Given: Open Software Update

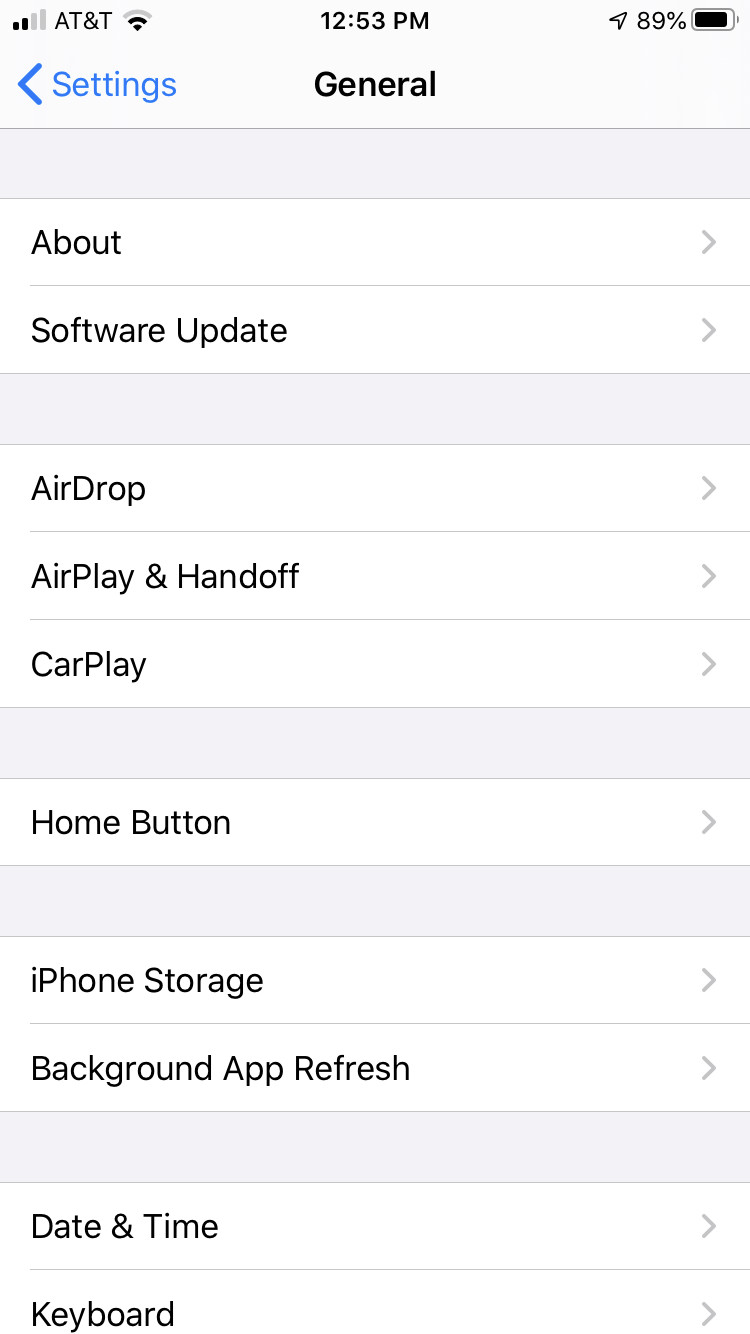Looking at the screenshot, I should 375,331.
